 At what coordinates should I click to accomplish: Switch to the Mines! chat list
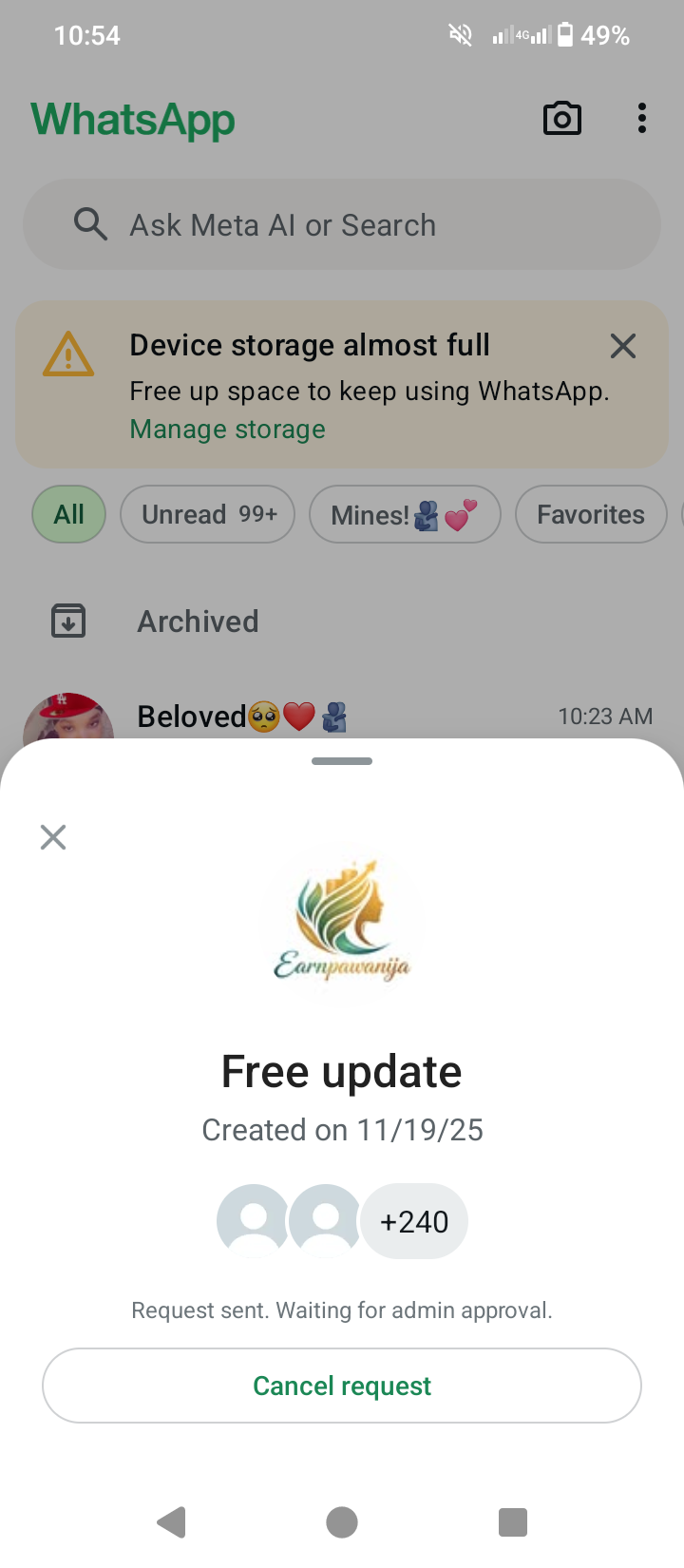[x=405, y=515]
